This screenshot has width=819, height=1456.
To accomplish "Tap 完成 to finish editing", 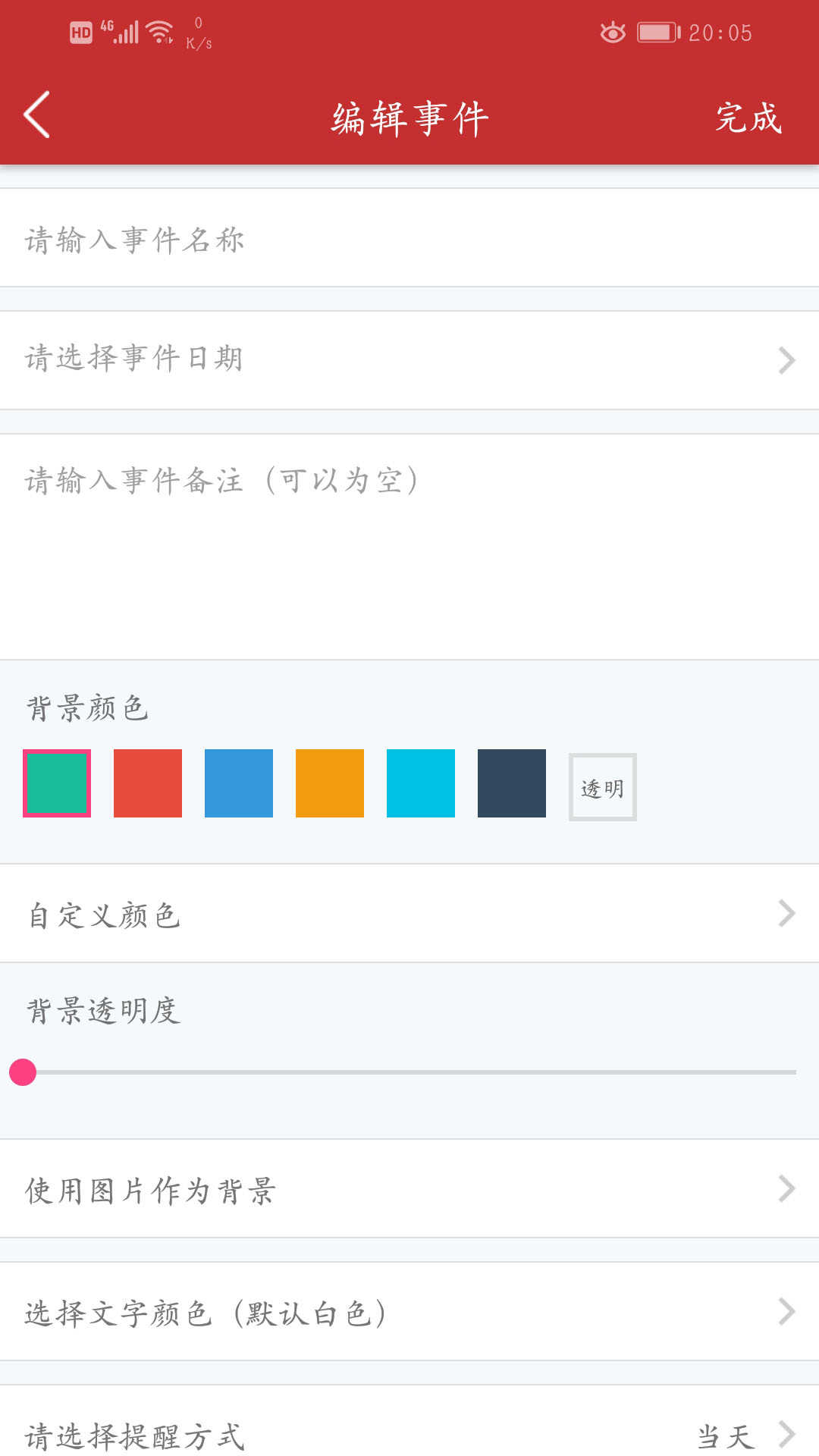I will click(x=747, y=119).
